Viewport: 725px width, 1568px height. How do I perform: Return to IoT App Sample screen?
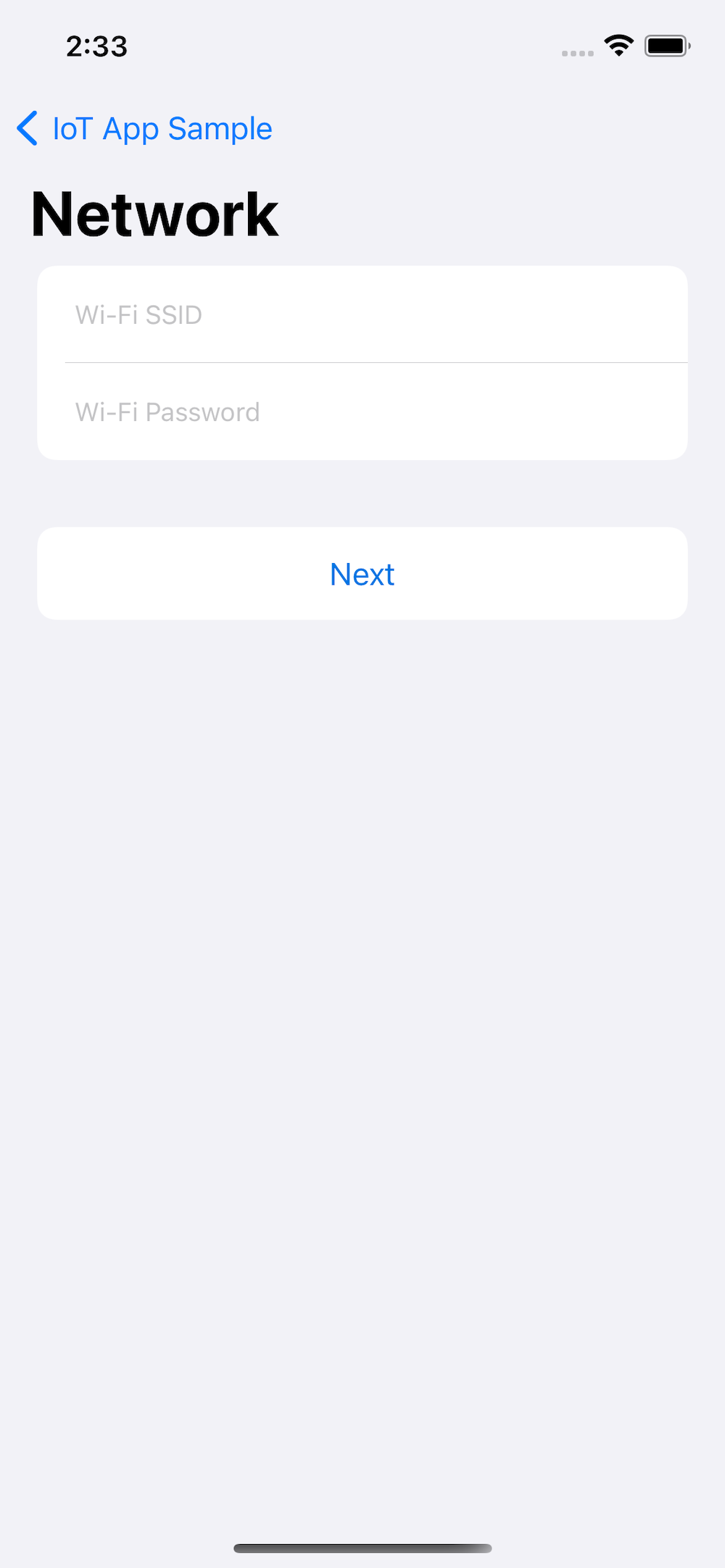click(161, 128)
